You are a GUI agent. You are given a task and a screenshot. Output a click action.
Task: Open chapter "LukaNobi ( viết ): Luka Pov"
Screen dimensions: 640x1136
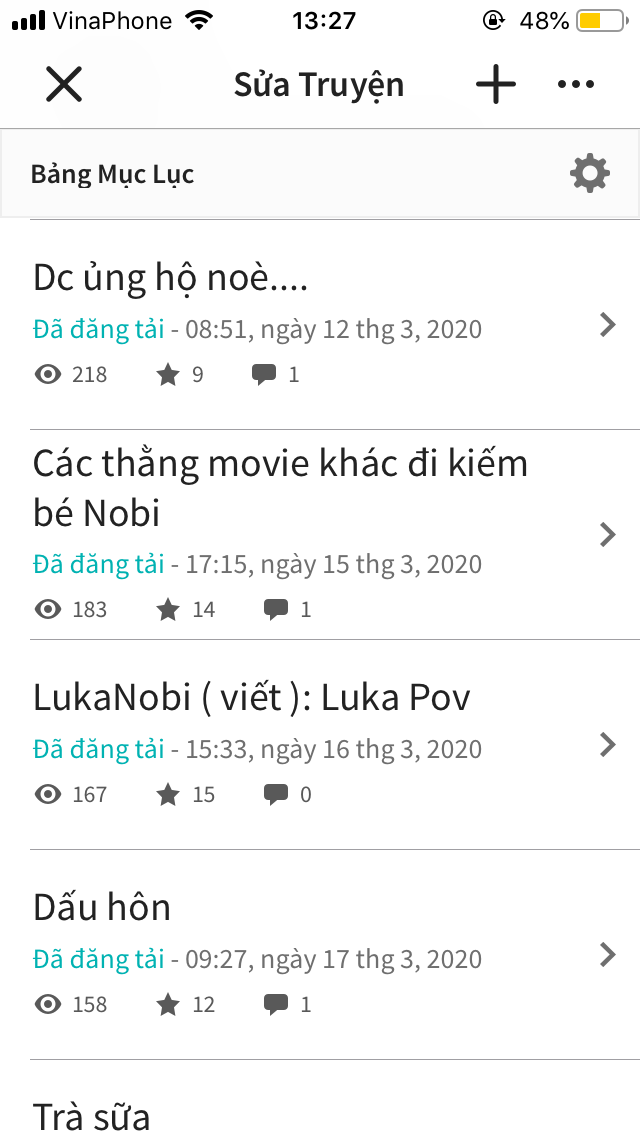(x=335, y=745)
